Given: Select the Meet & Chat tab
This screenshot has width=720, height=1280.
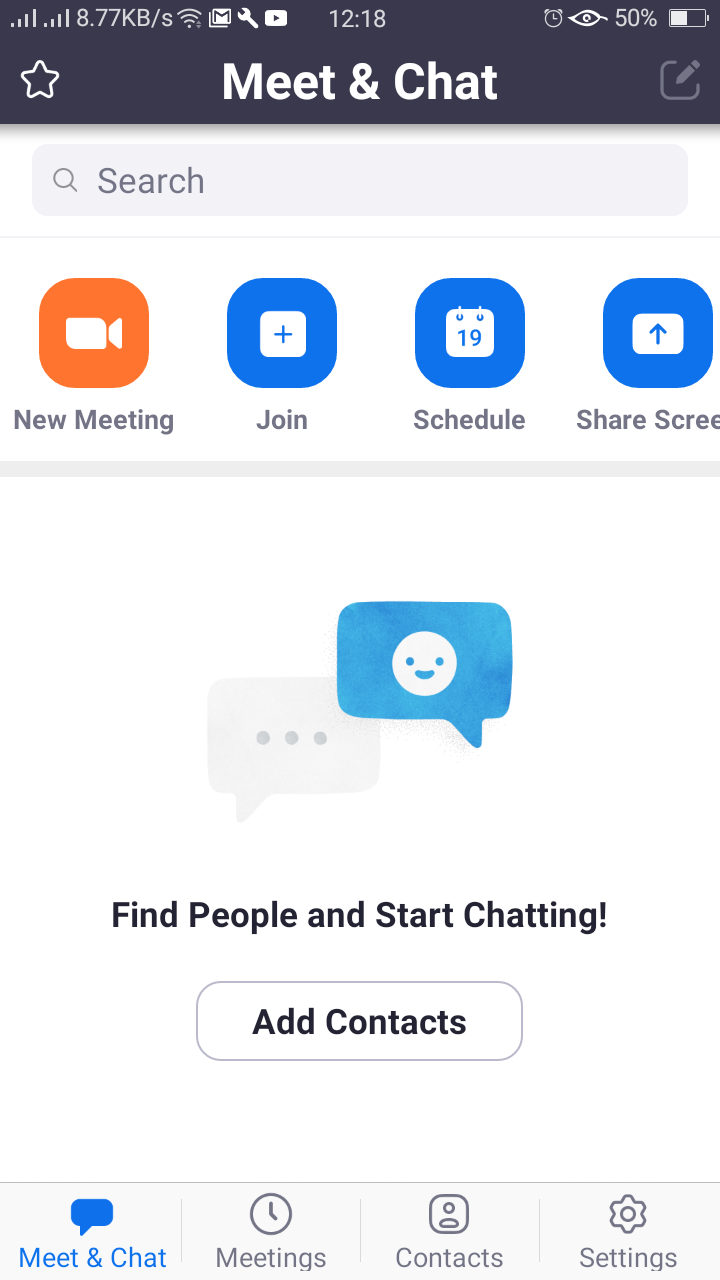Looking at the screenshot, I should [x=92, y=1232].
